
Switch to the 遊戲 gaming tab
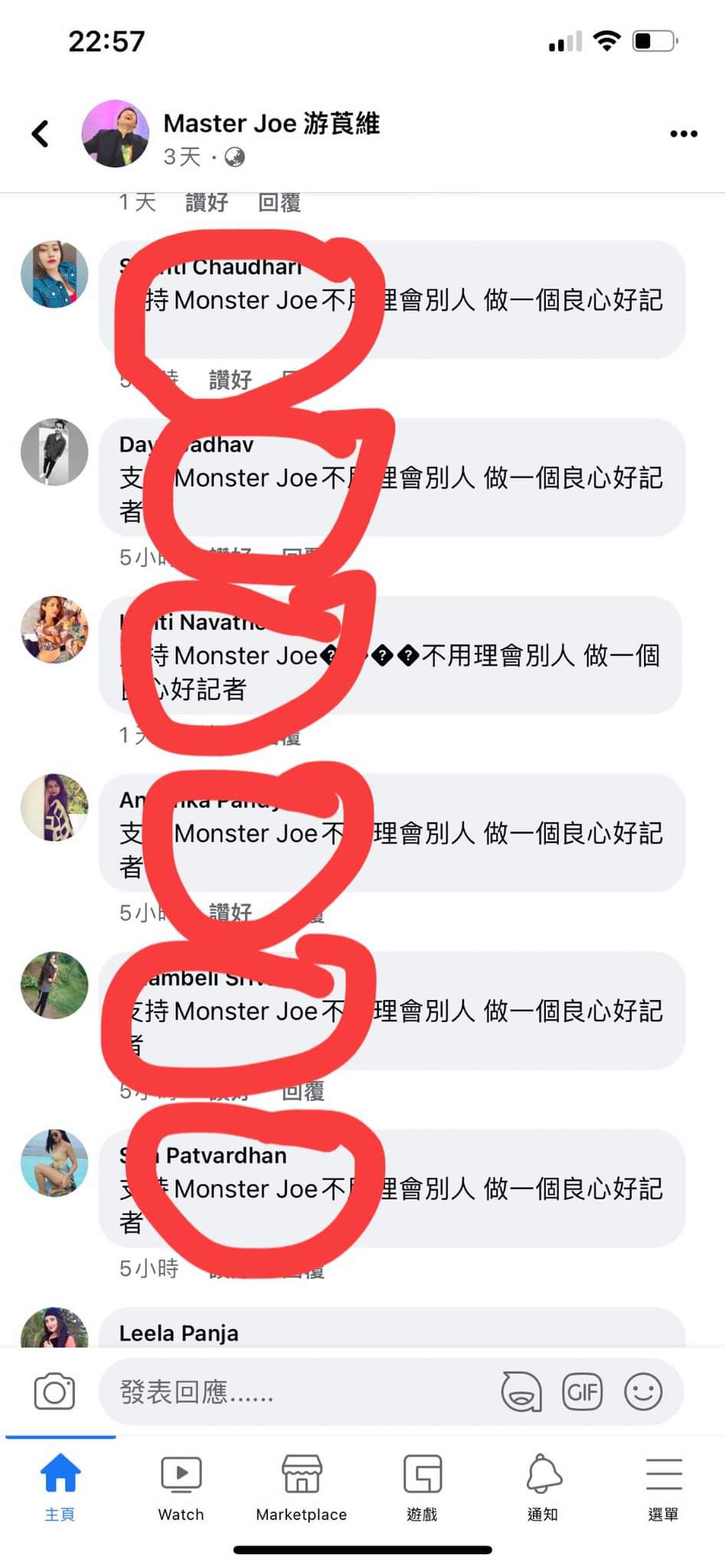tap(422, 1487)
